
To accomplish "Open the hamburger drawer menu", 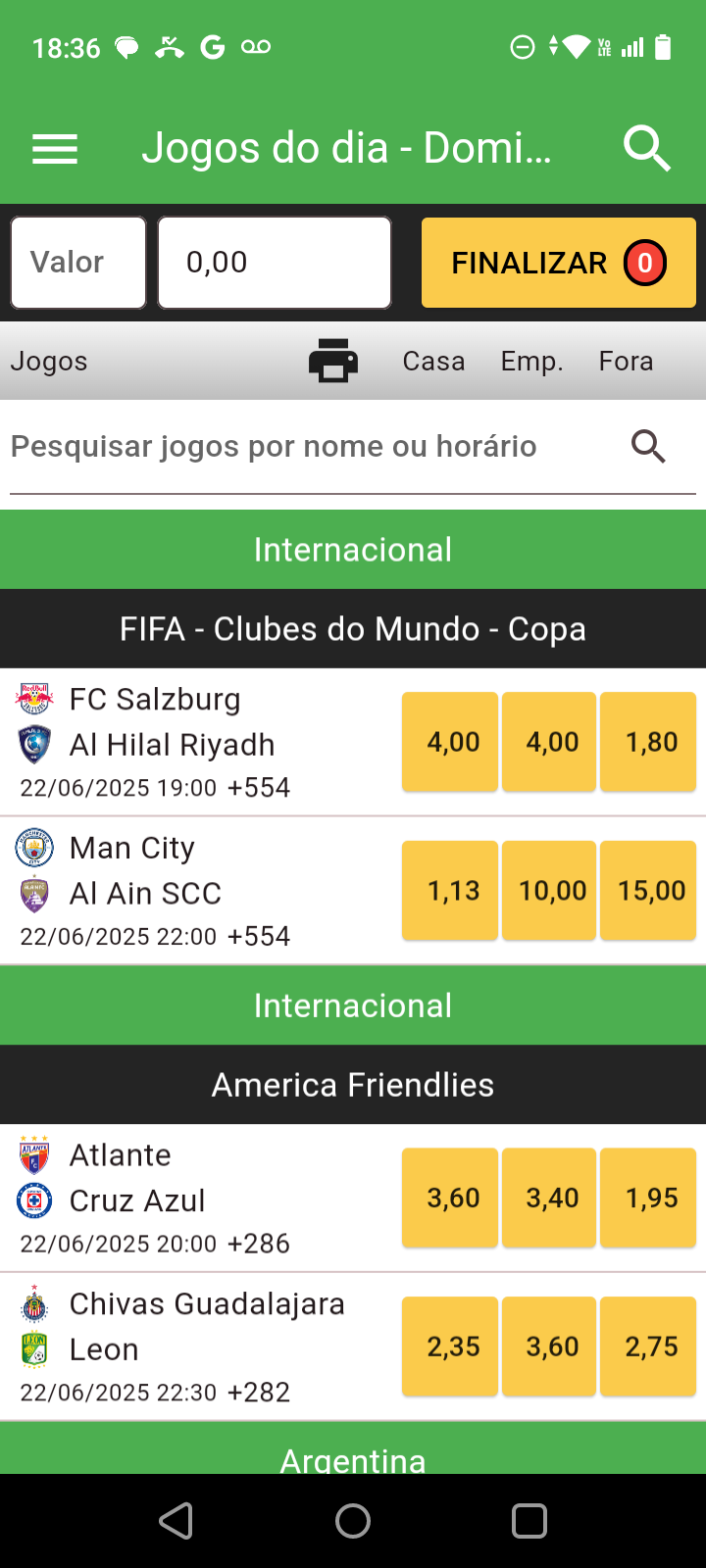I will (x=55, y=149).
